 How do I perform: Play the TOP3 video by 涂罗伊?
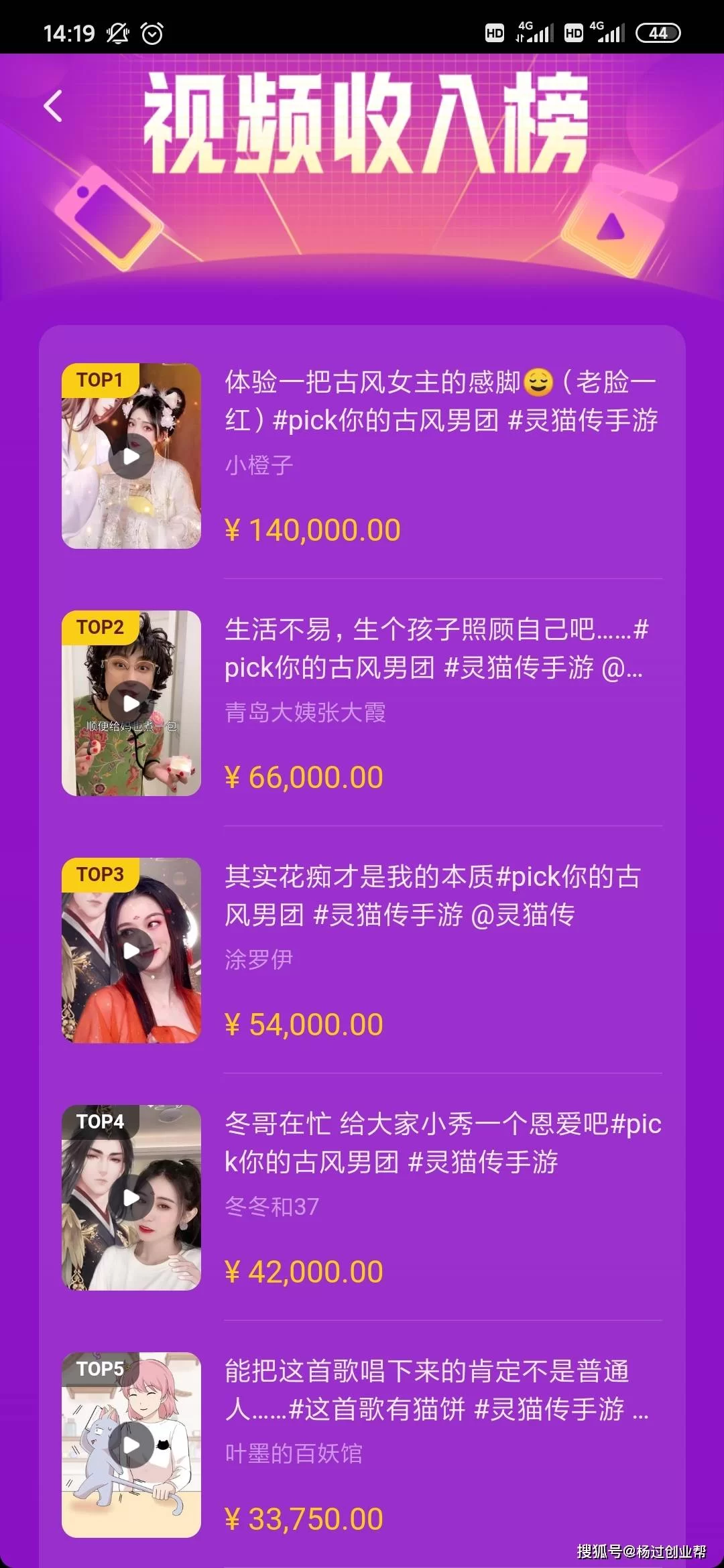[x=131, y=950]
